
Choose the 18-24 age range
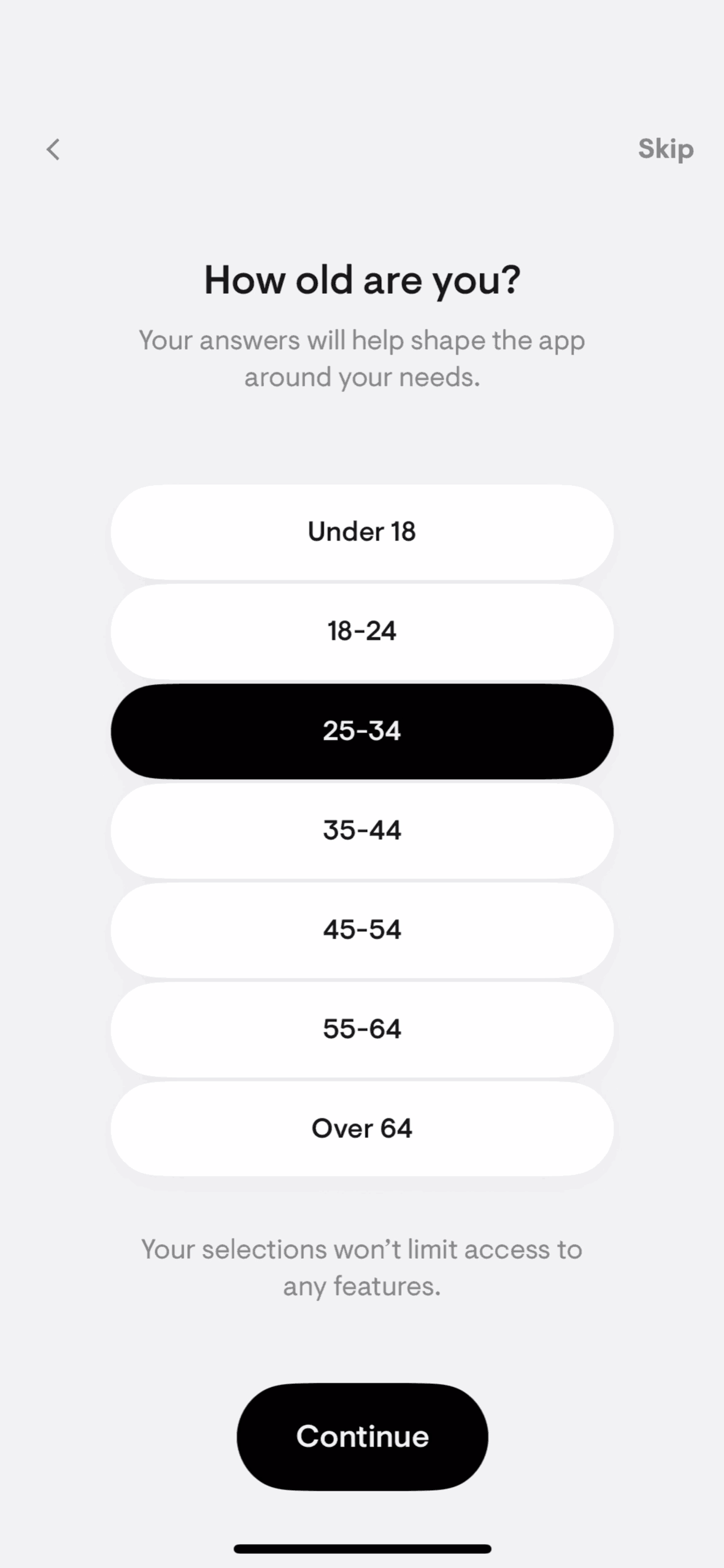362,631
